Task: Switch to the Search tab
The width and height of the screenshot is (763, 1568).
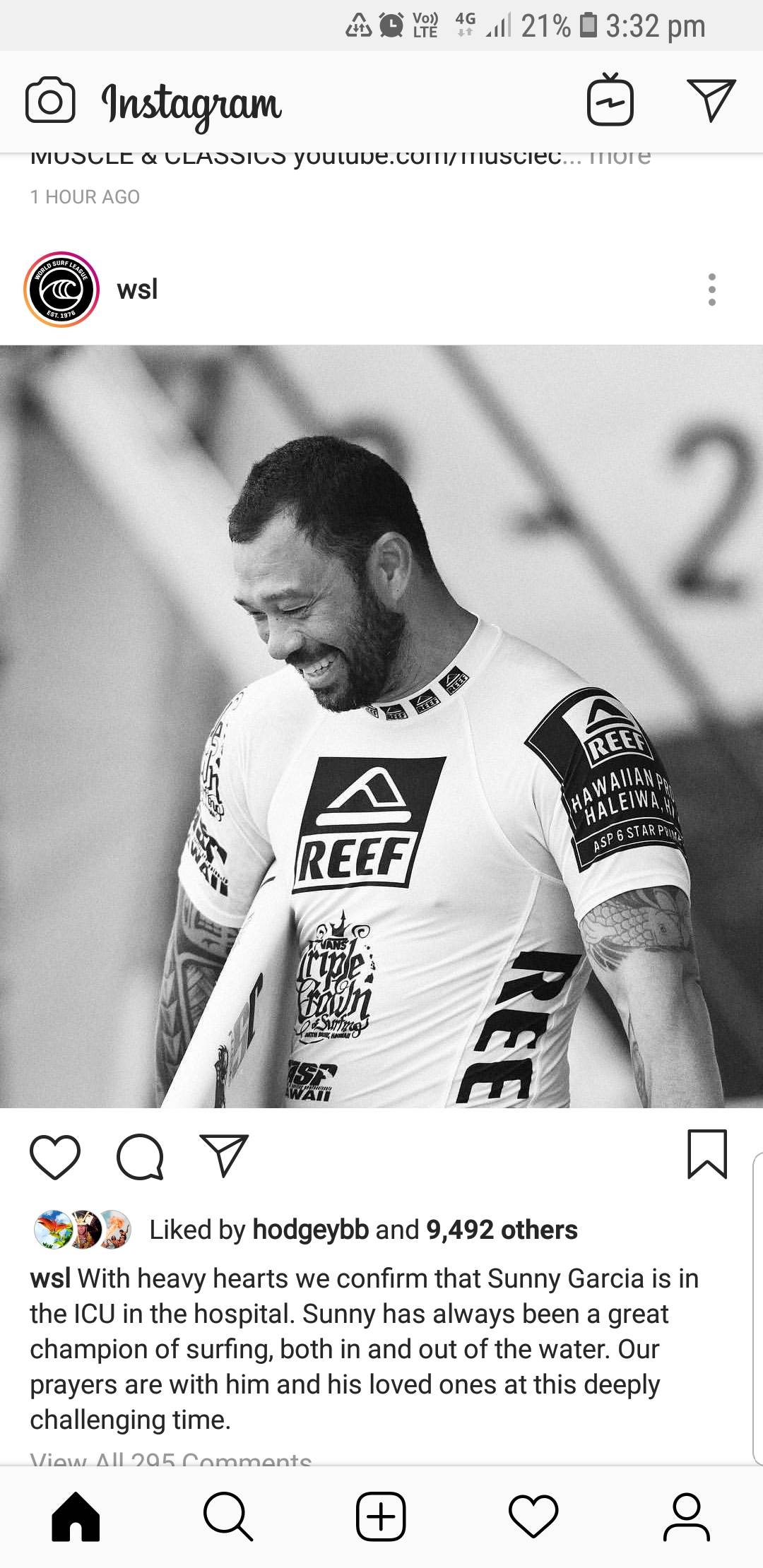Action: 228,1516
